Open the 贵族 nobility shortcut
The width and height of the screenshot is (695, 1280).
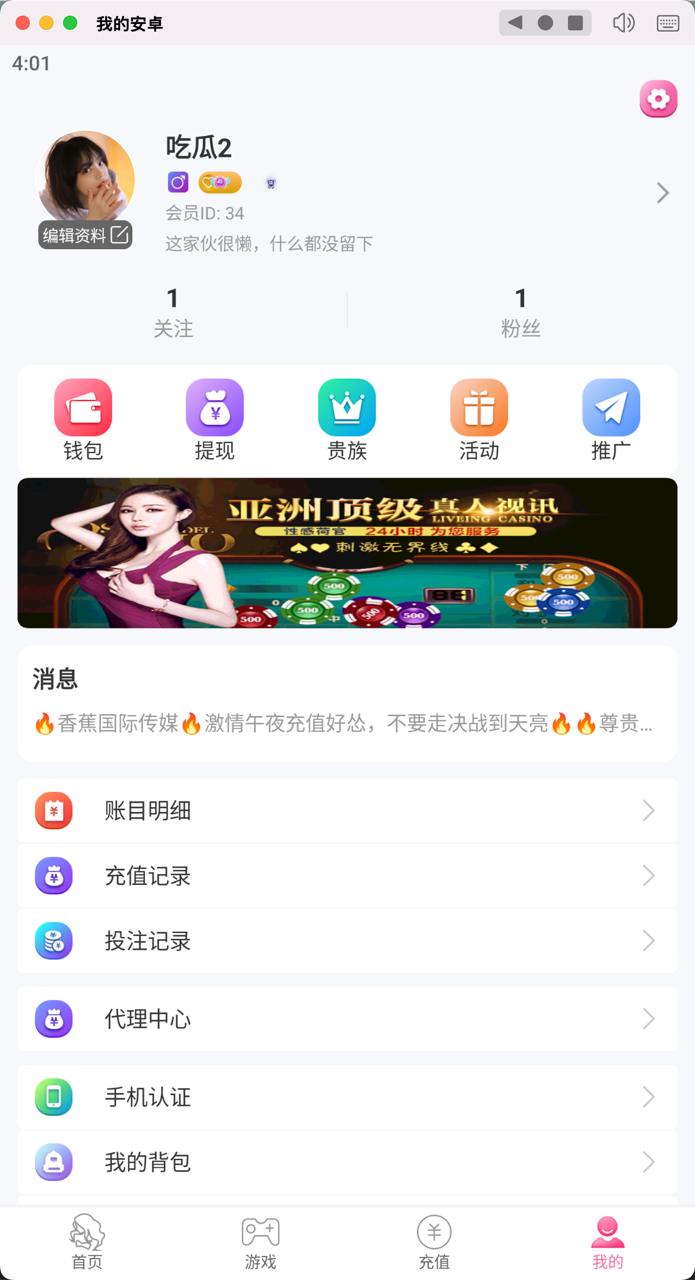[347, 420]
